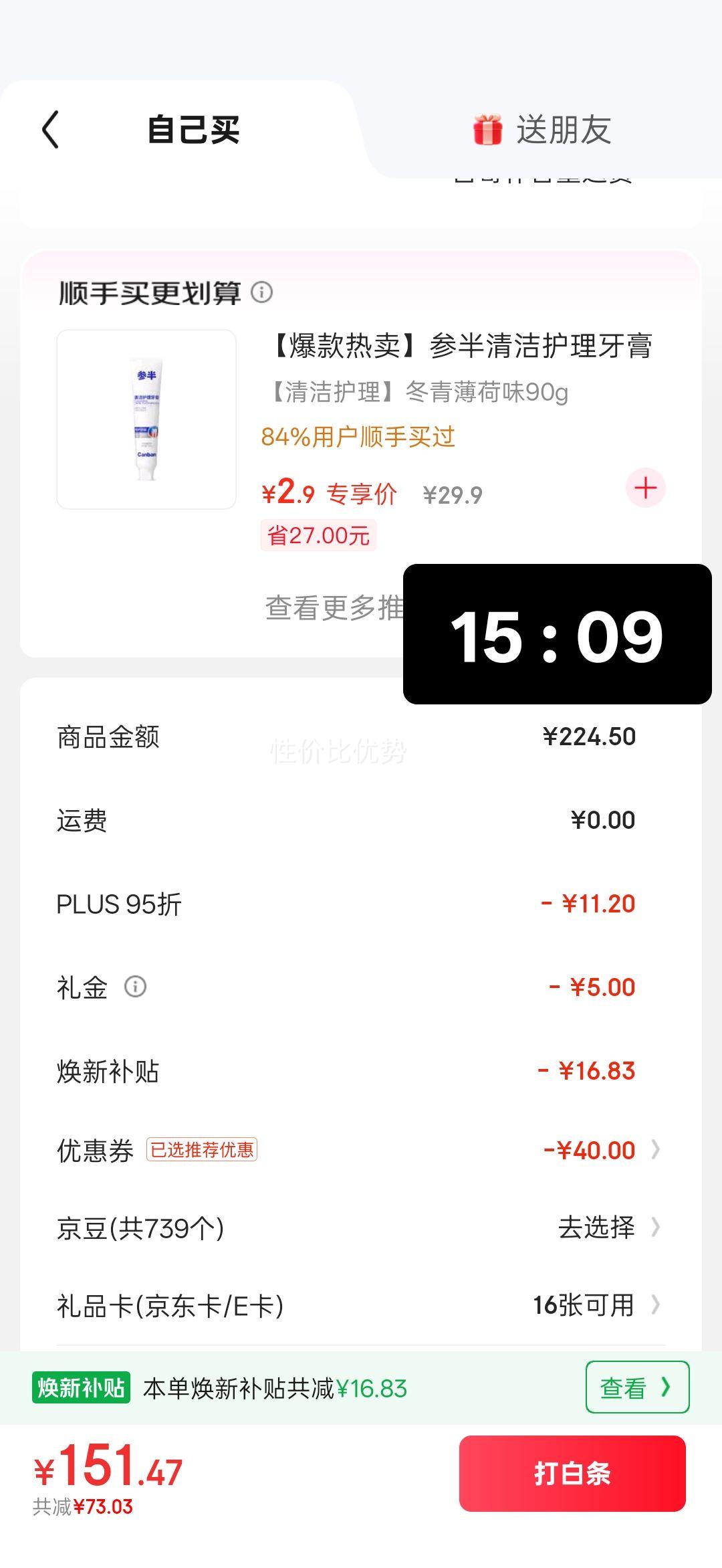Open the 优惠券 coupon selection row
Viewport: 722px width, 1568px height.
click(361, 1150)
